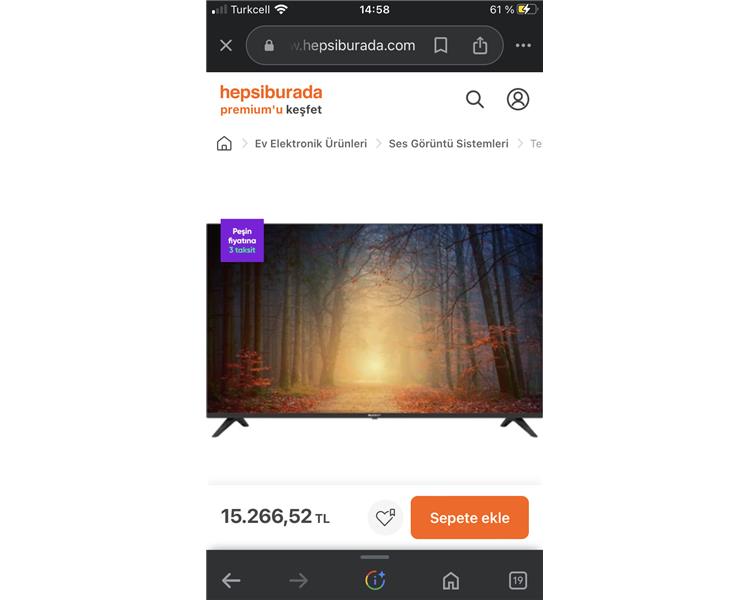Open Ses Görüntü Sistemleri breadcrumb
The image size is (750, 600).
tap(448, 144)
